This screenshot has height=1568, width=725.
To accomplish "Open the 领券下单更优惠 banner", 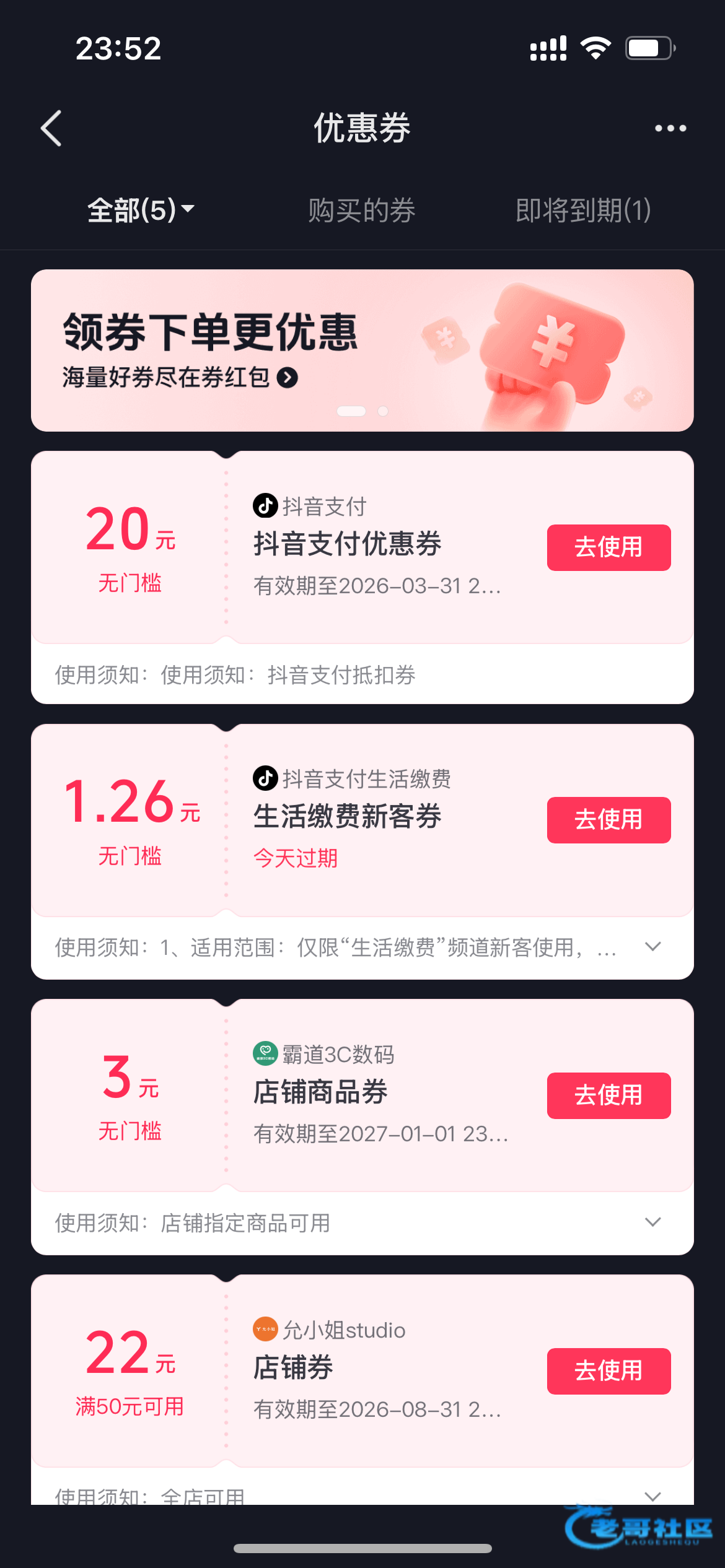I will click(x=362, y=351).
